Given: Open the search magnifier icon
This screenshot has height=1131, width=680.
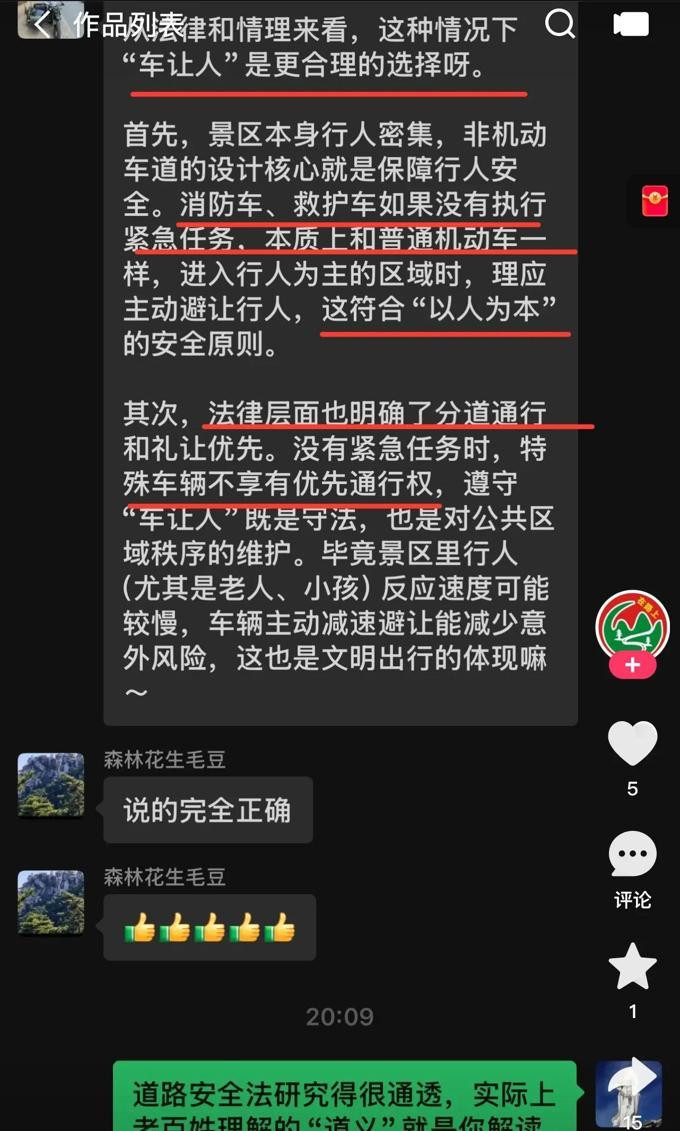Looking at the screenshot, I should click(x=560, y=24).
